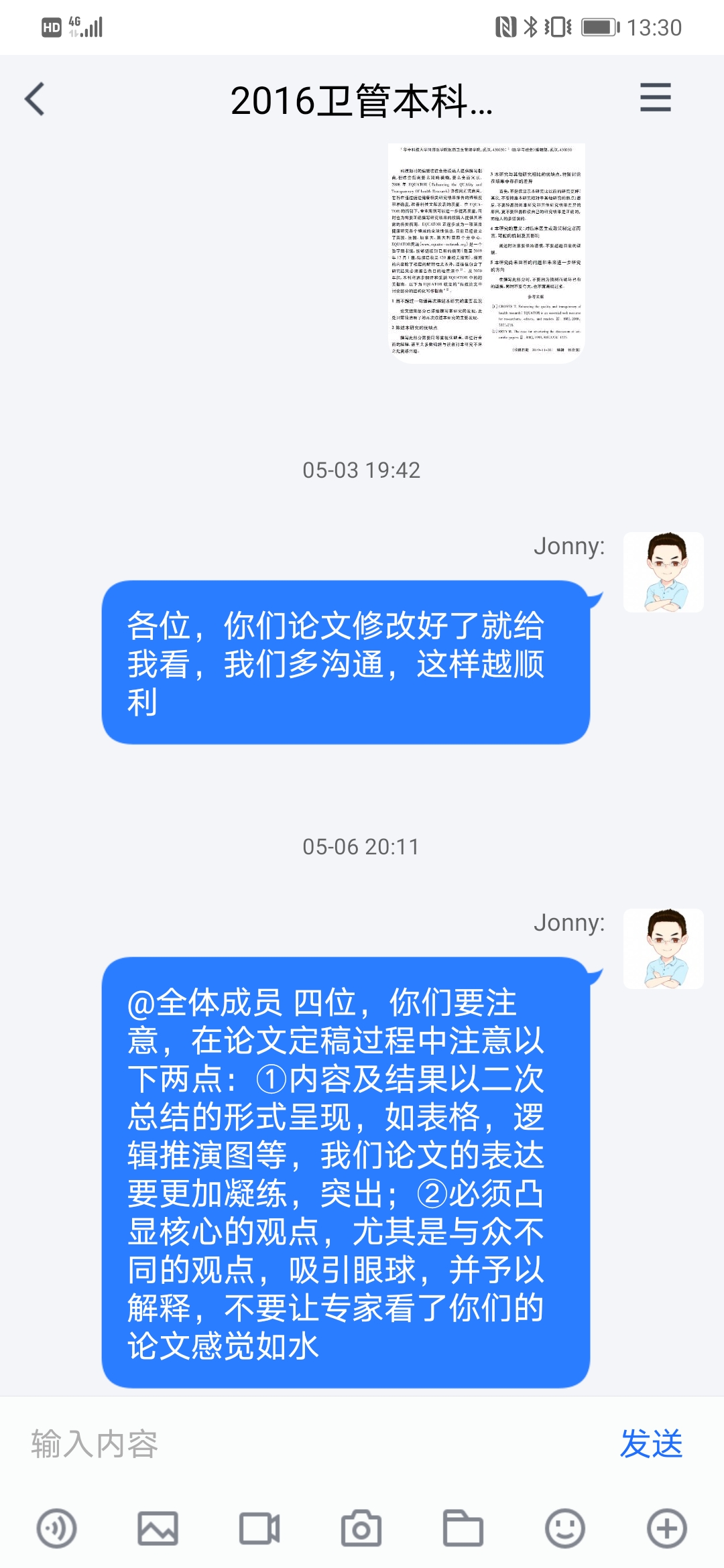Record a voice message
724x1568 pixels.
(x=56, y=1529)
